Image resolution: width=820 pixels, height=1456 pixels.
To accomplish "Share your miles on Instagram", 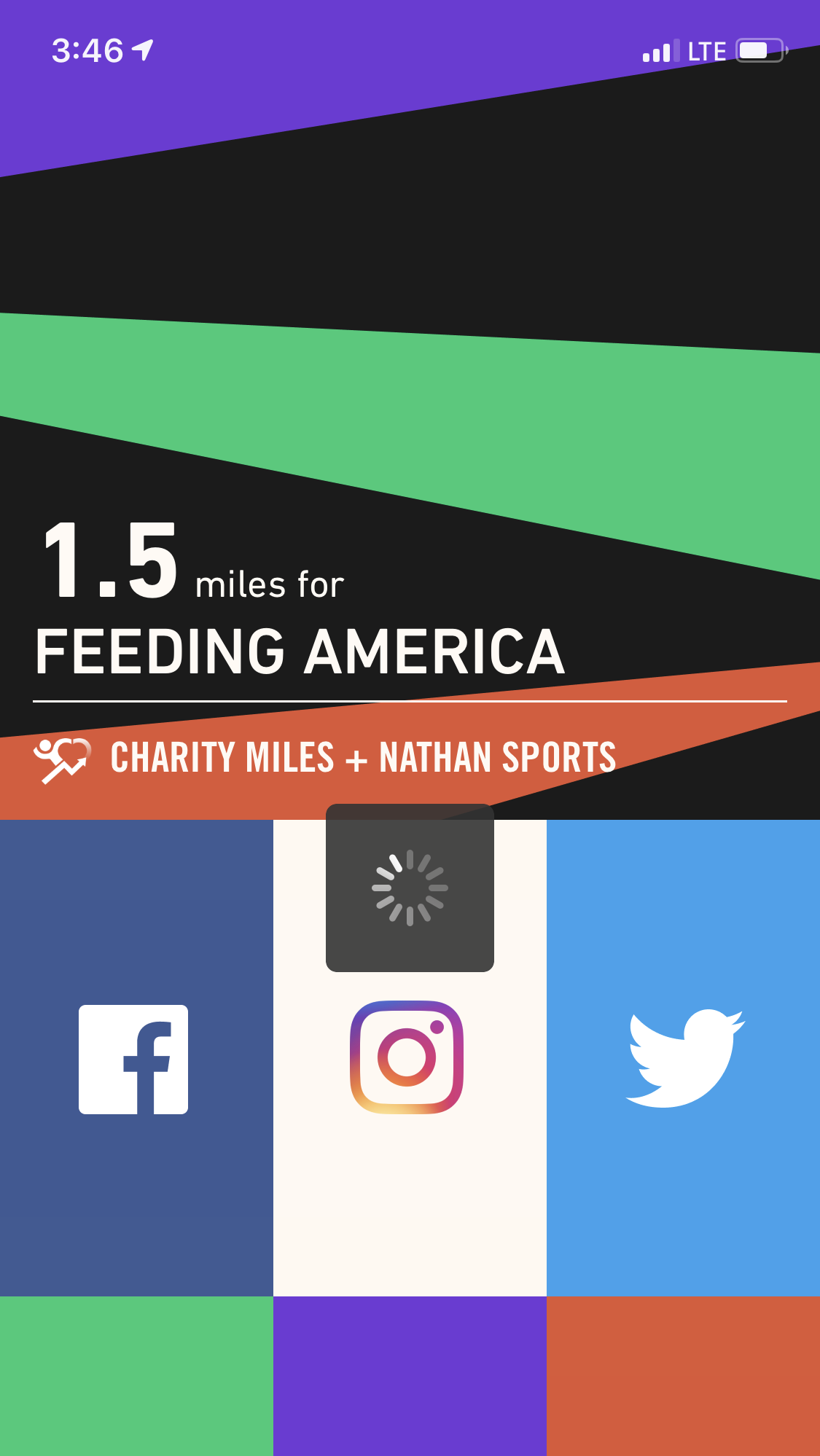I will [x=407, y=1057].
